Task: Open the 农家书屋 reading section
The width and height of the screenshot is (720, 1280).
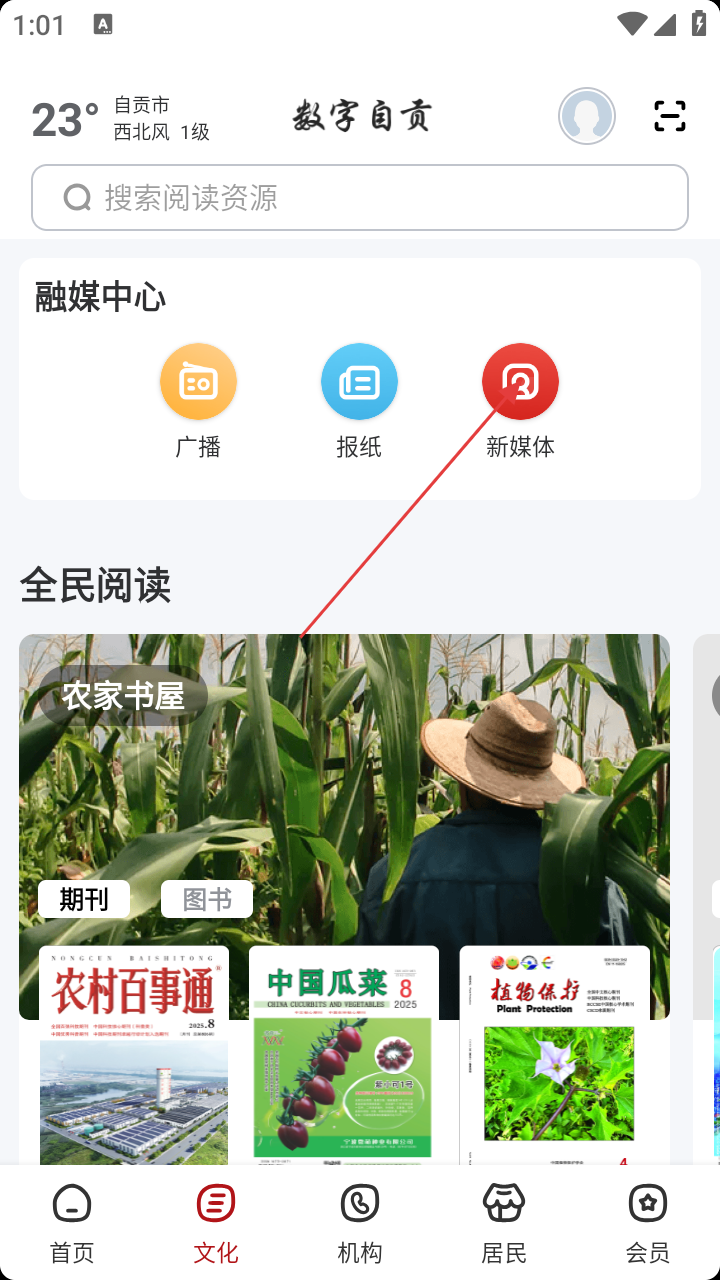Action: click(124, 696)
